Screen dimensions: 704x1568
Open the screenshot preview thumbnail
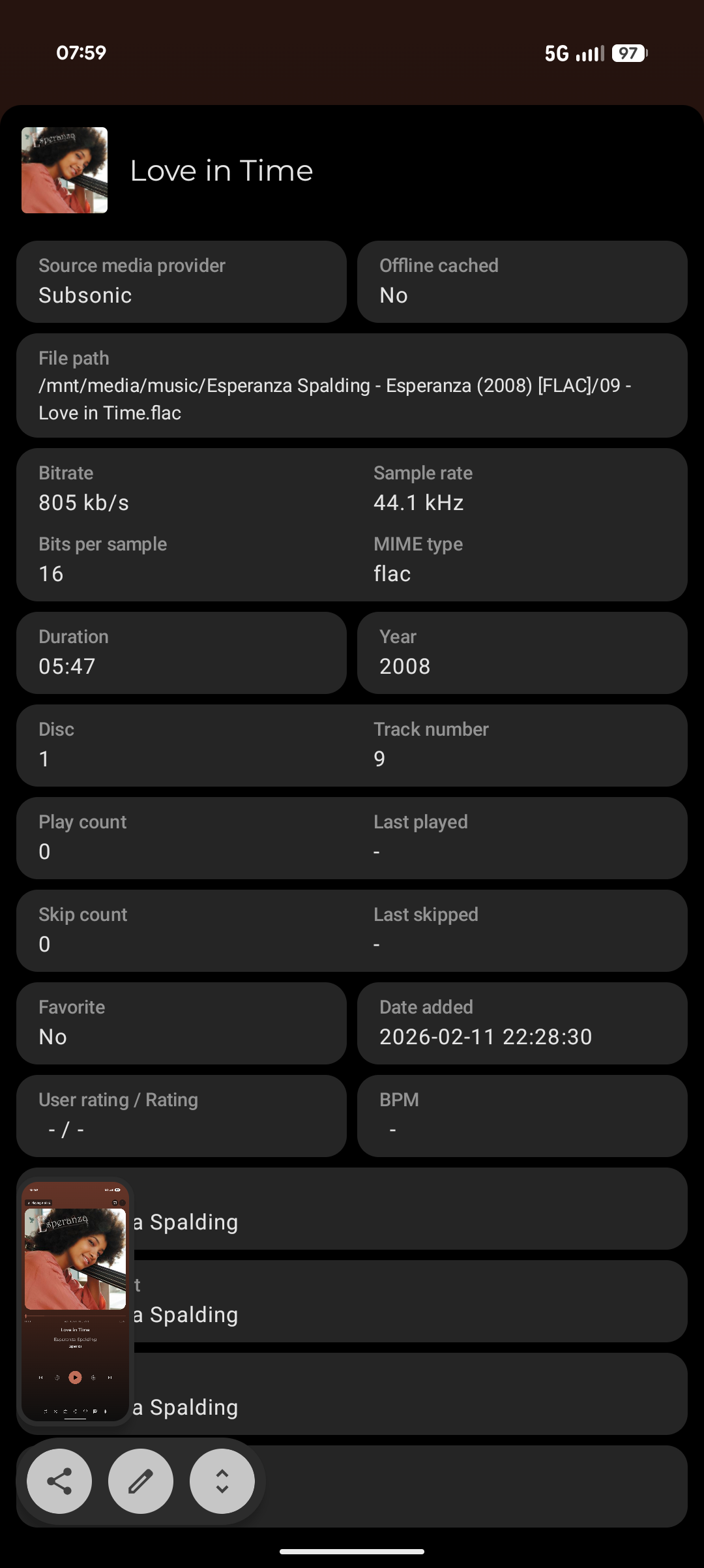(x=75, y=1301)
